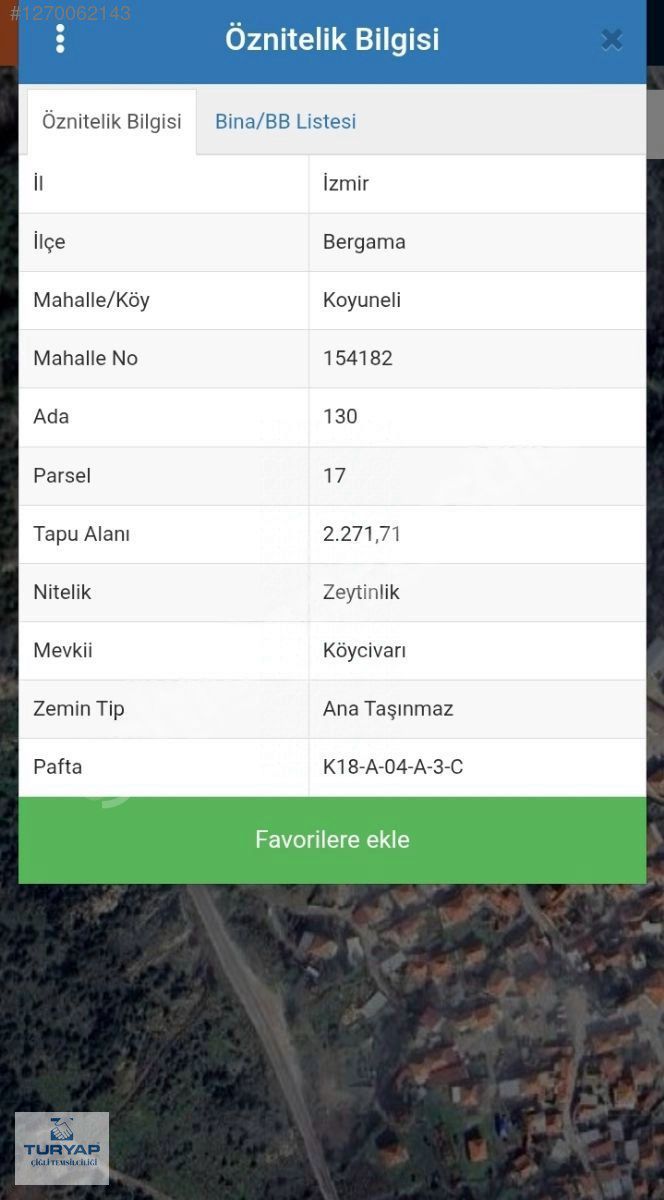Select the Öznitelik Bilgisi tab
This screenshot has width=664, height=1200.
(112, 121)
